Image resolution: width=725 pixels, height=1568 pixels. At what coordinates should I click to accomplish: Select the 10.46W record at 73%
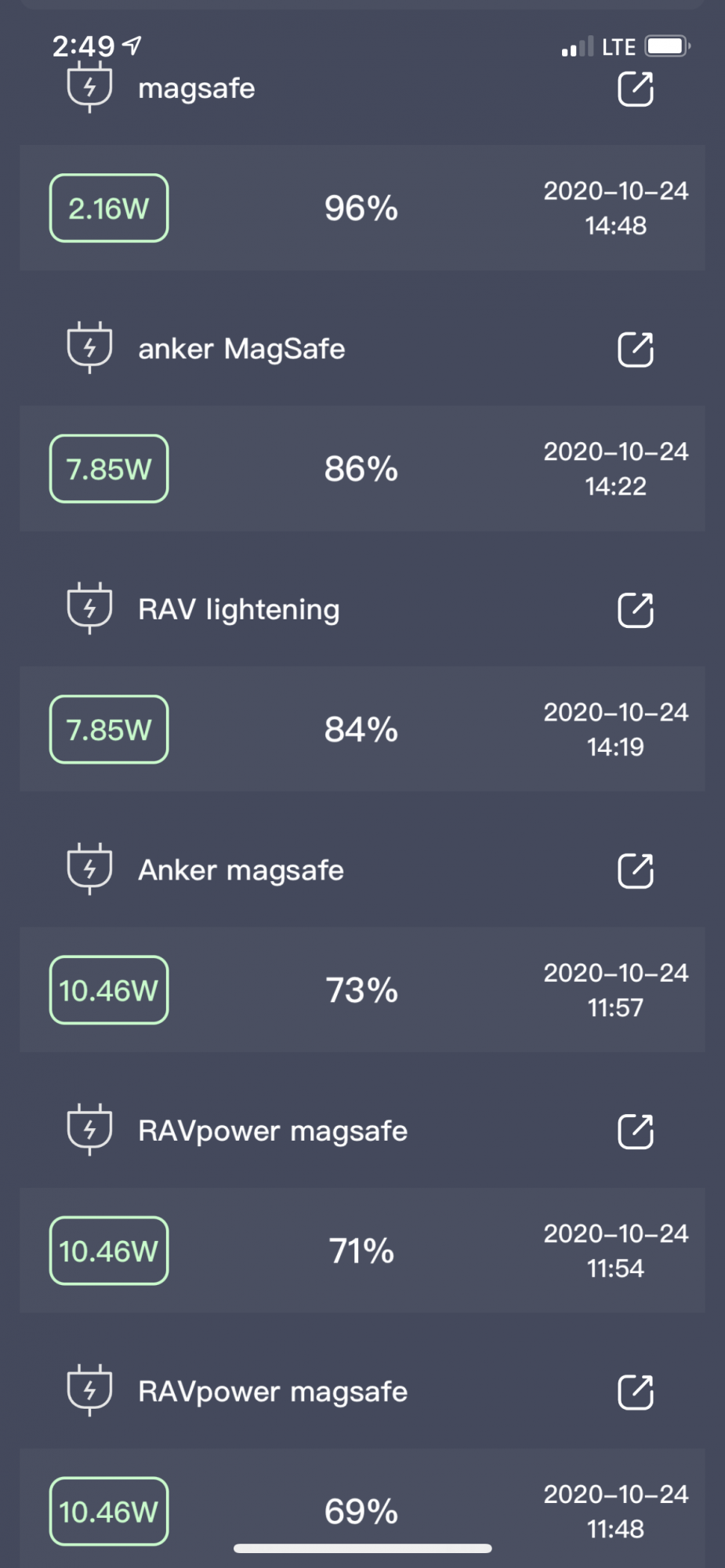click(x=362, y=990)
